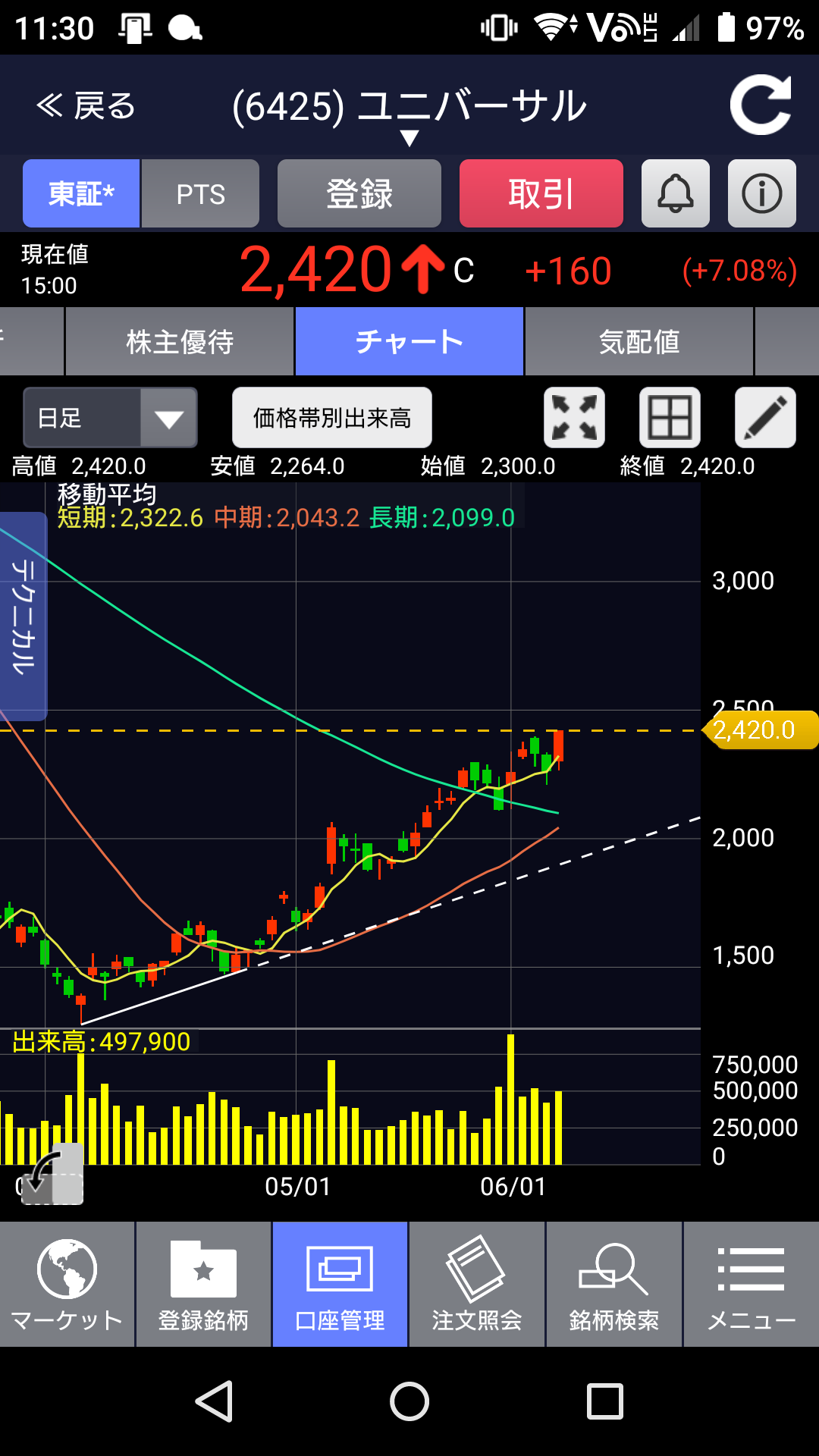This screenshot has width=819, height=1456.
Task: Go back using the 戻る button
Action: (x=85, y=106)
